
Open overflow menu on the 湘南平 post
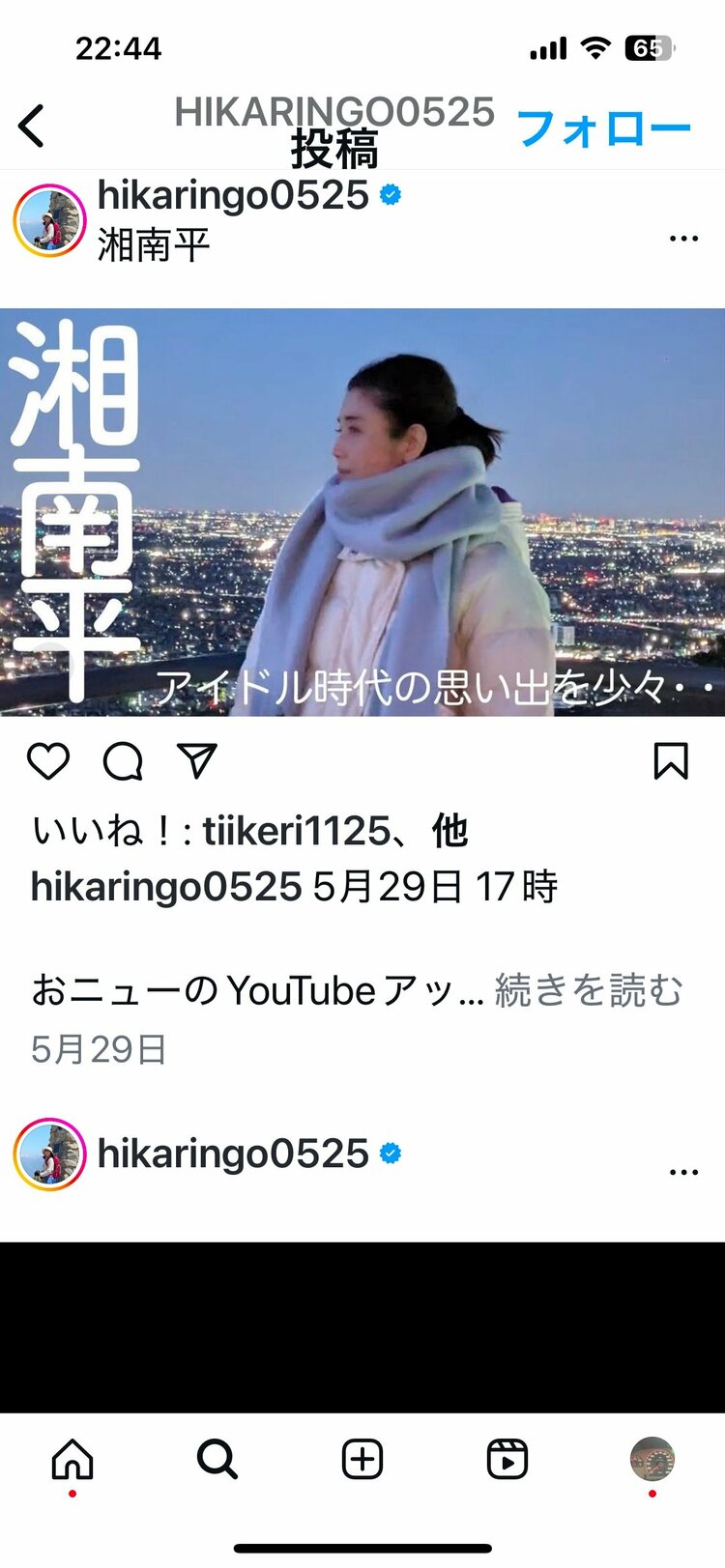683,239
